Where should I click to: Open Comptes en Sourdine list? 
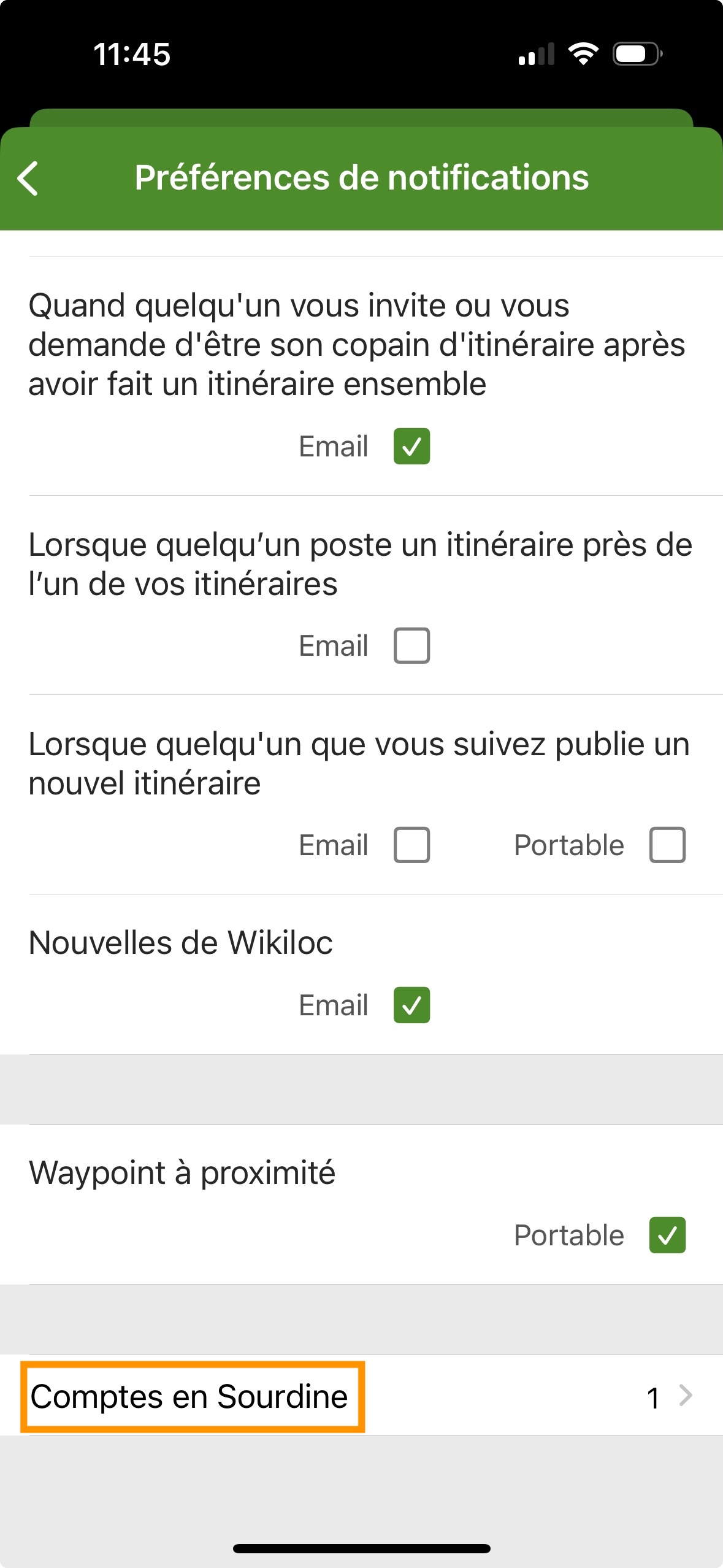pyautogui.click(x=361, y=1397)
